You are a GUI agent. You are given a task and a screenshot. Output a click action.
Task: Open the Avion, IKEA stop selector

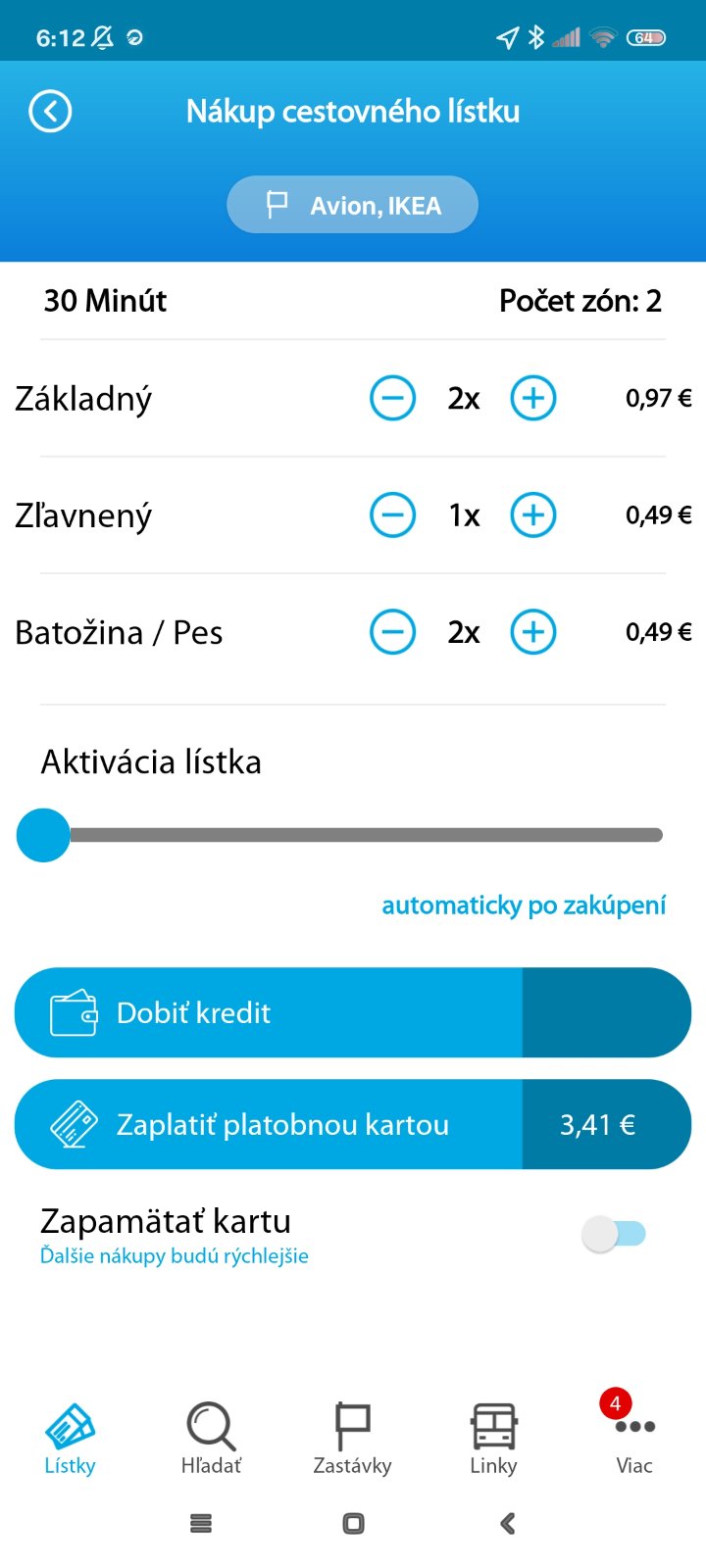coord(353,205)
